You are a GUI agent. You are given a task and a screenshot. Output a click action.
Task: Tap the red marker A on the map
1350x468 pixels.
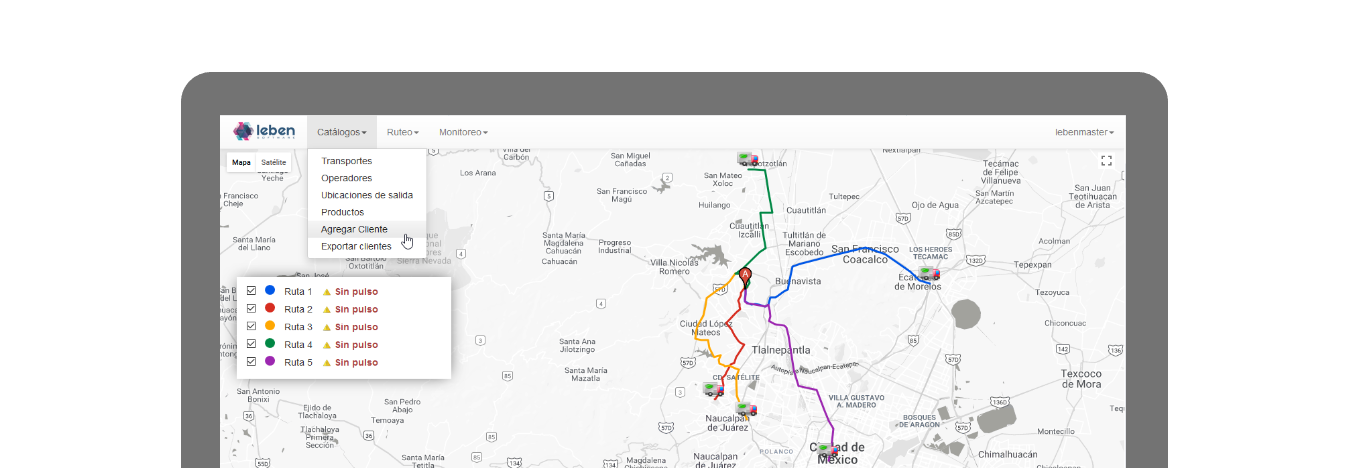745,275
